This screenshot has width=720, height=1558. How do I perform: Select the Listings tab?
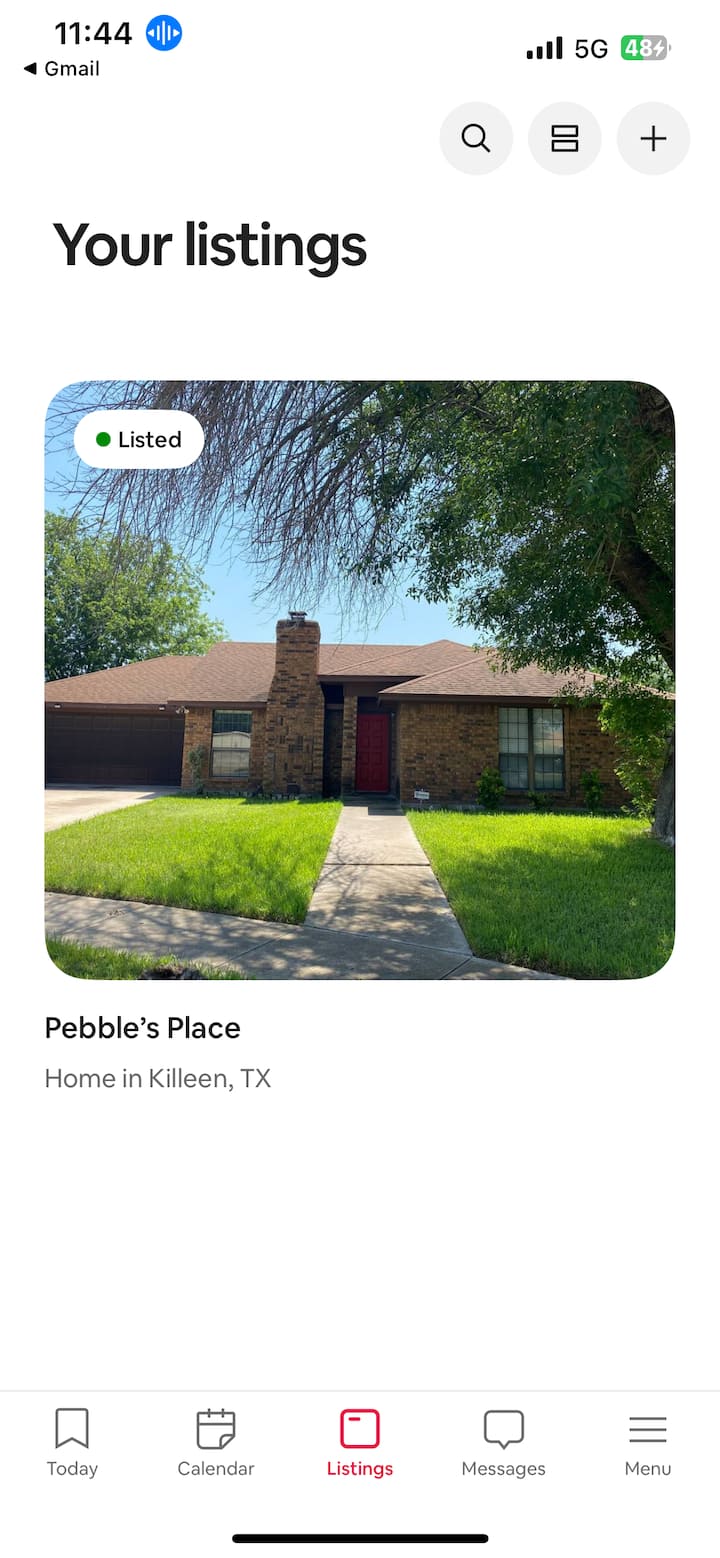point(360,1442)
